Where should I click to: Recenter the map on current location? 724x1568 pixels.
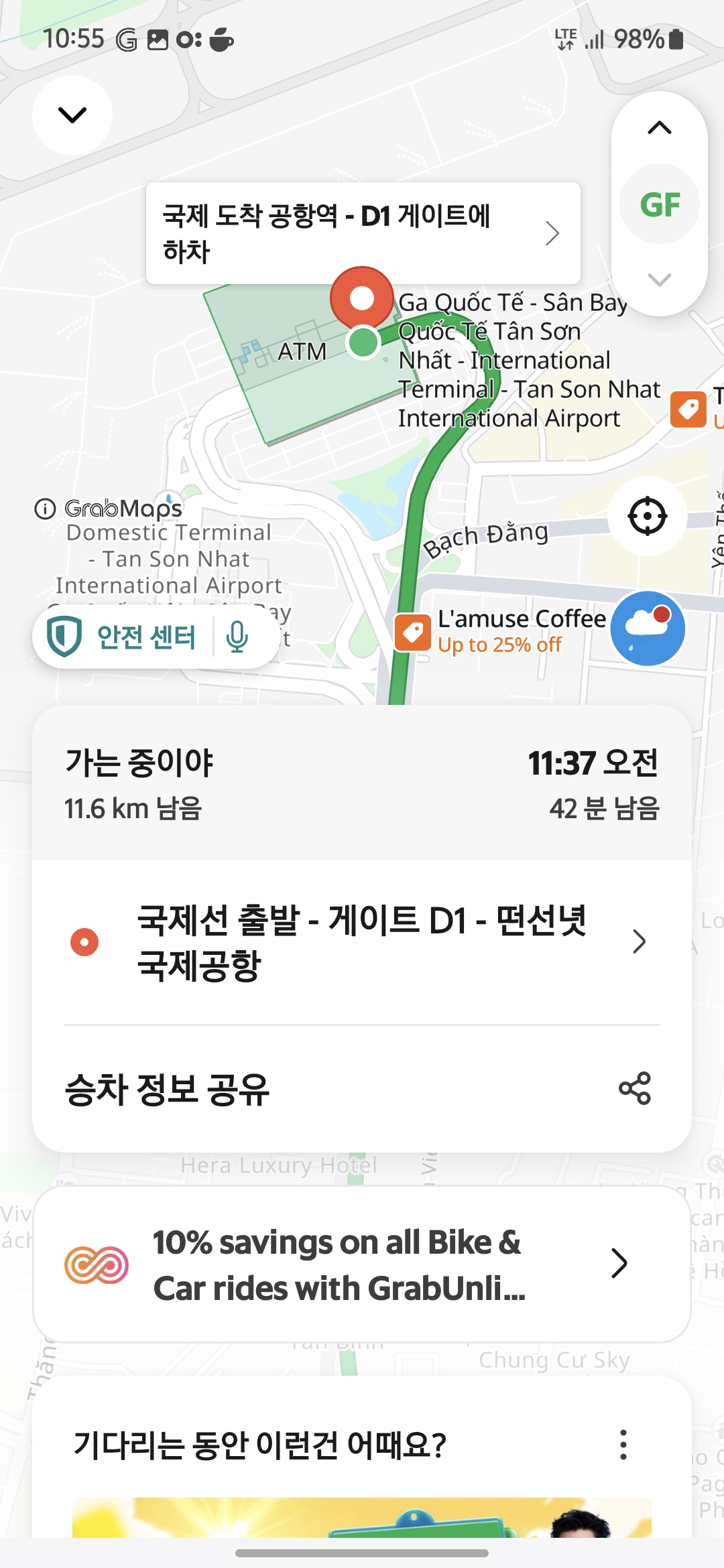tap(647, 516)
